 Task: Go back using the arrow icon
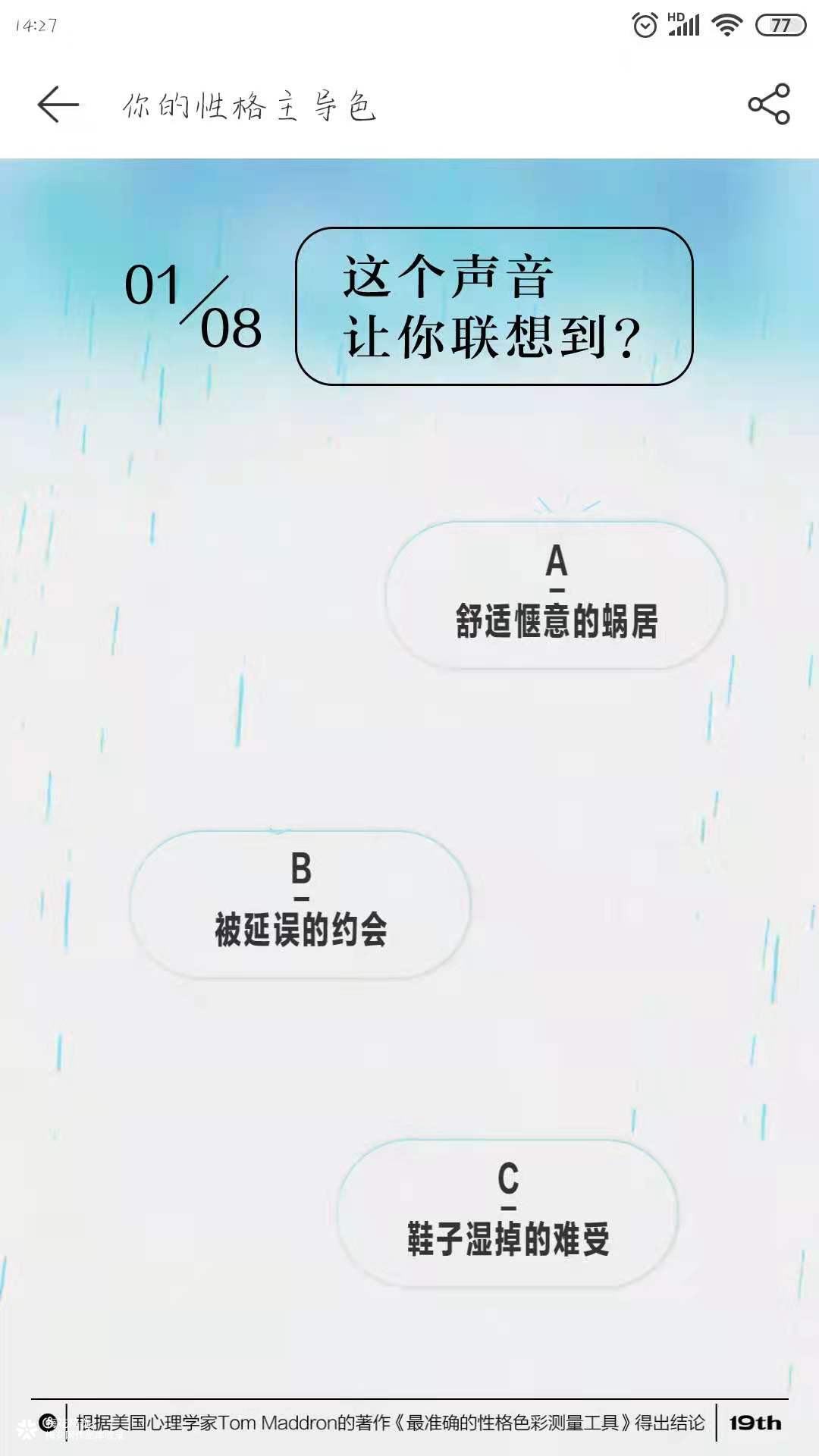coord(58,105)
